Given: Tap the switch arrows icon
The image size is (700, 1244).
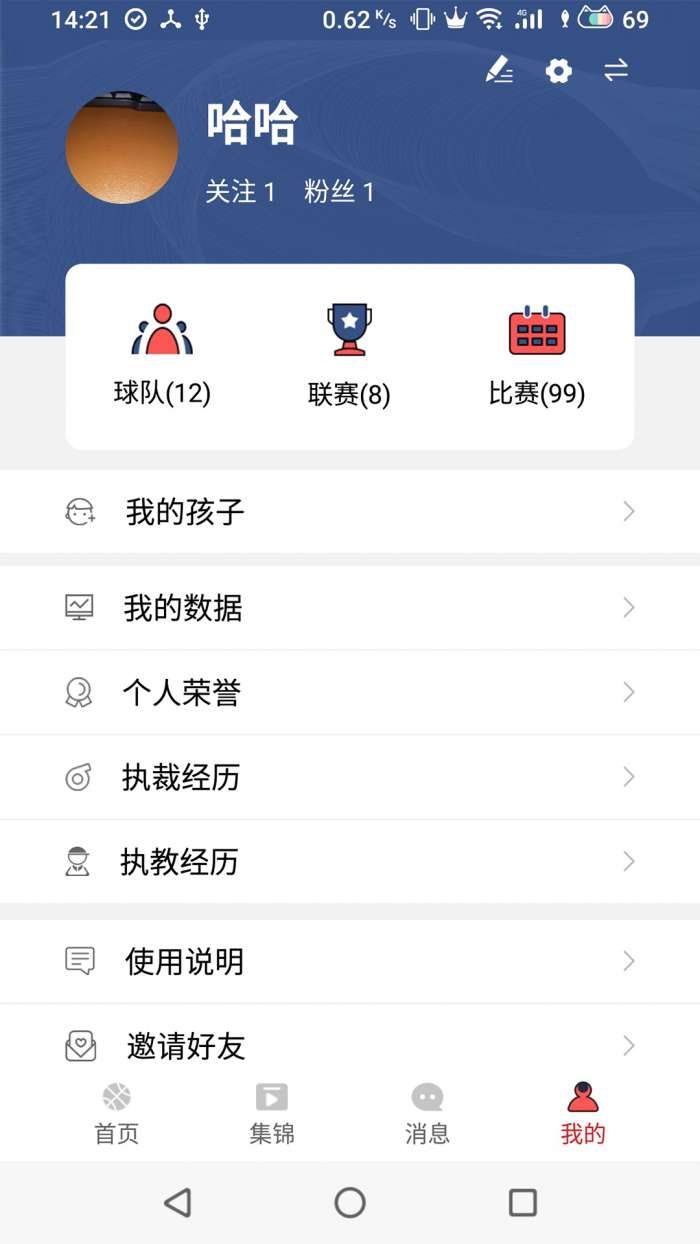Looking at the screenshot, I should click(x=616, y=70).
